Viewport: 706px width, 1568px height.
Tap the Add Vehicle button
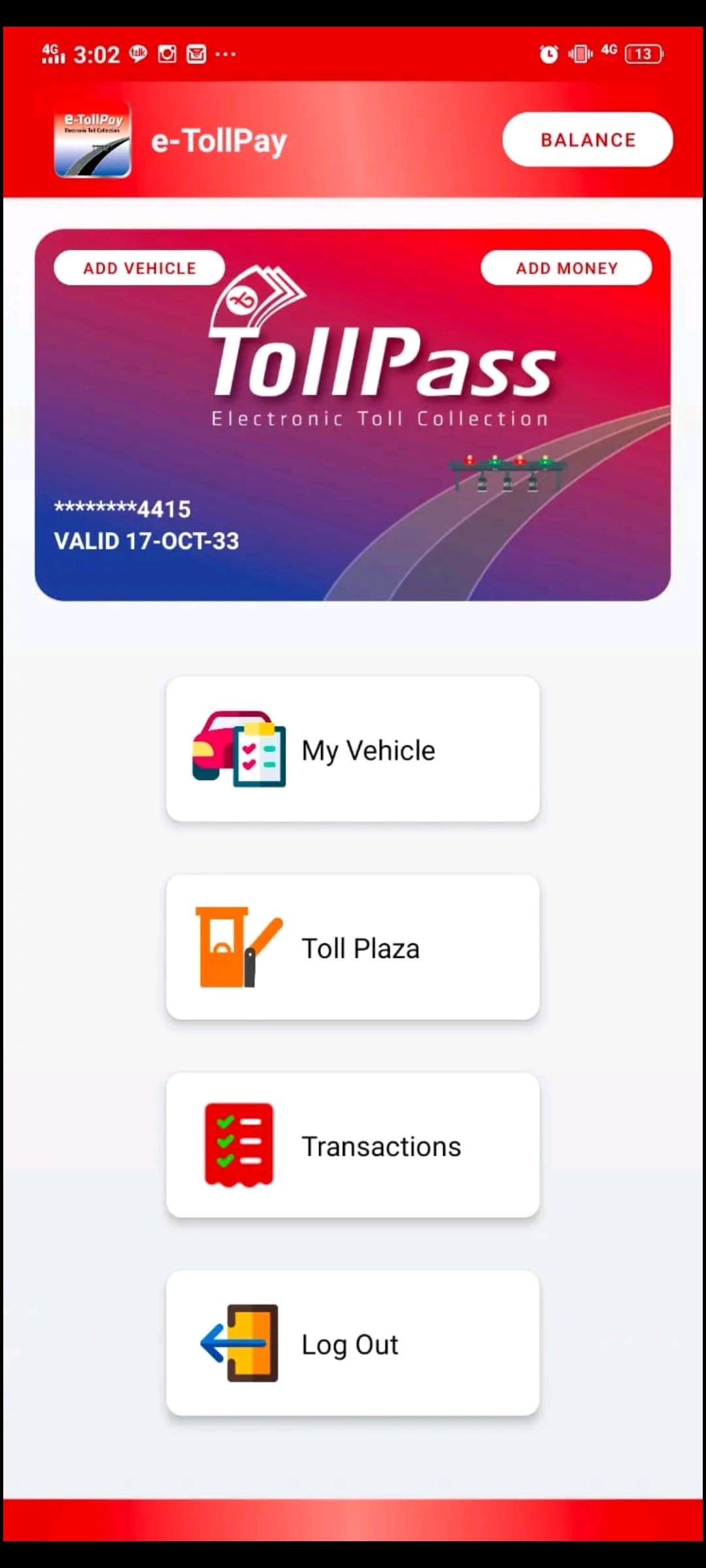139,268
